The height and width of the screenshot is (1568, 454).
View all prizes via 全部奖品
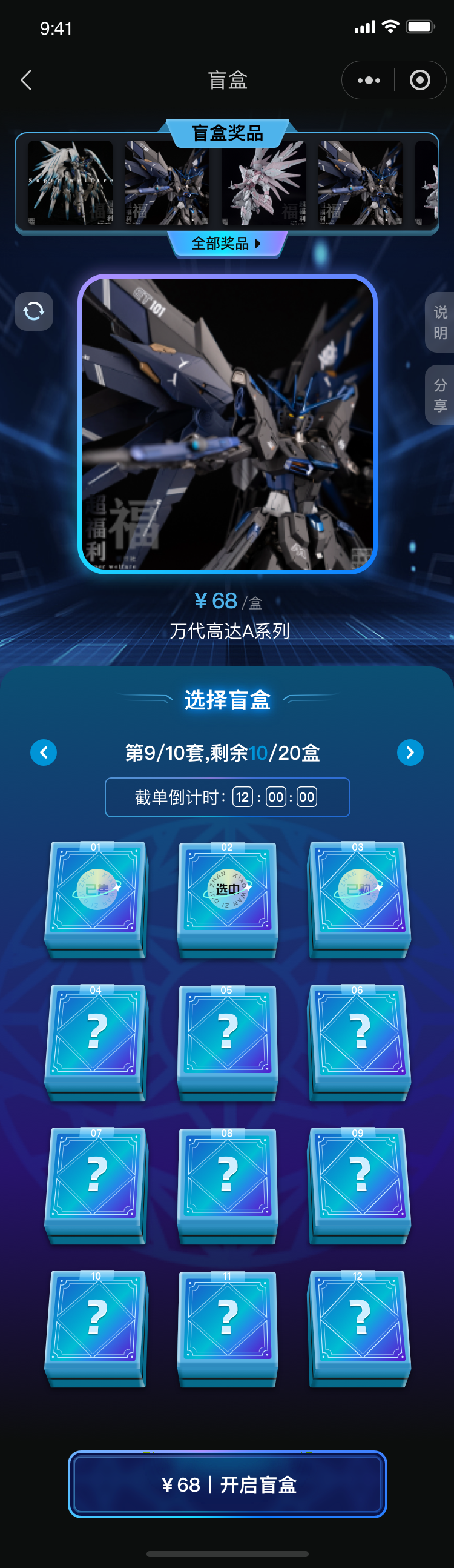226,244
